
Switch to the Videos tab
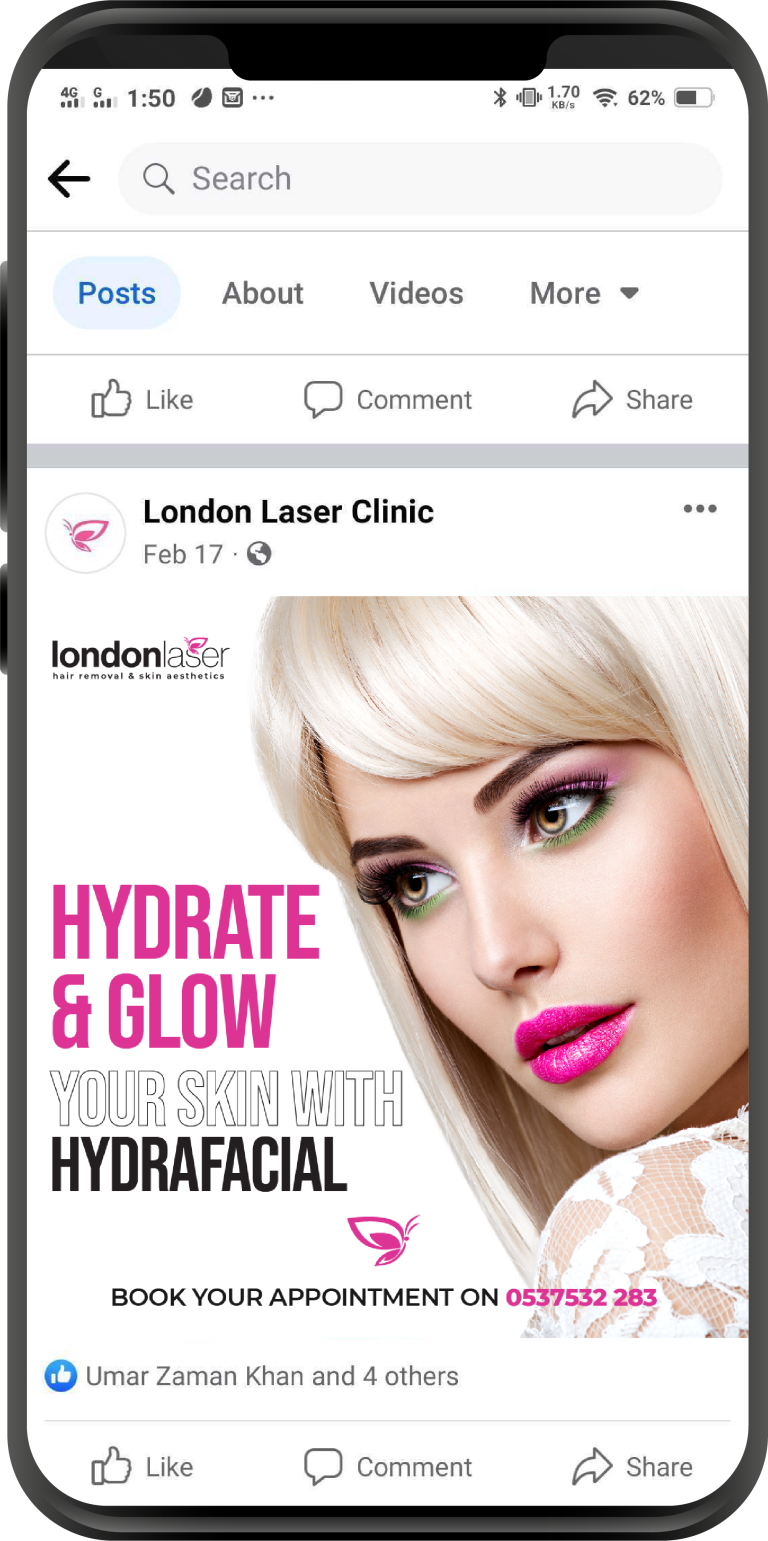pos(416,293)
